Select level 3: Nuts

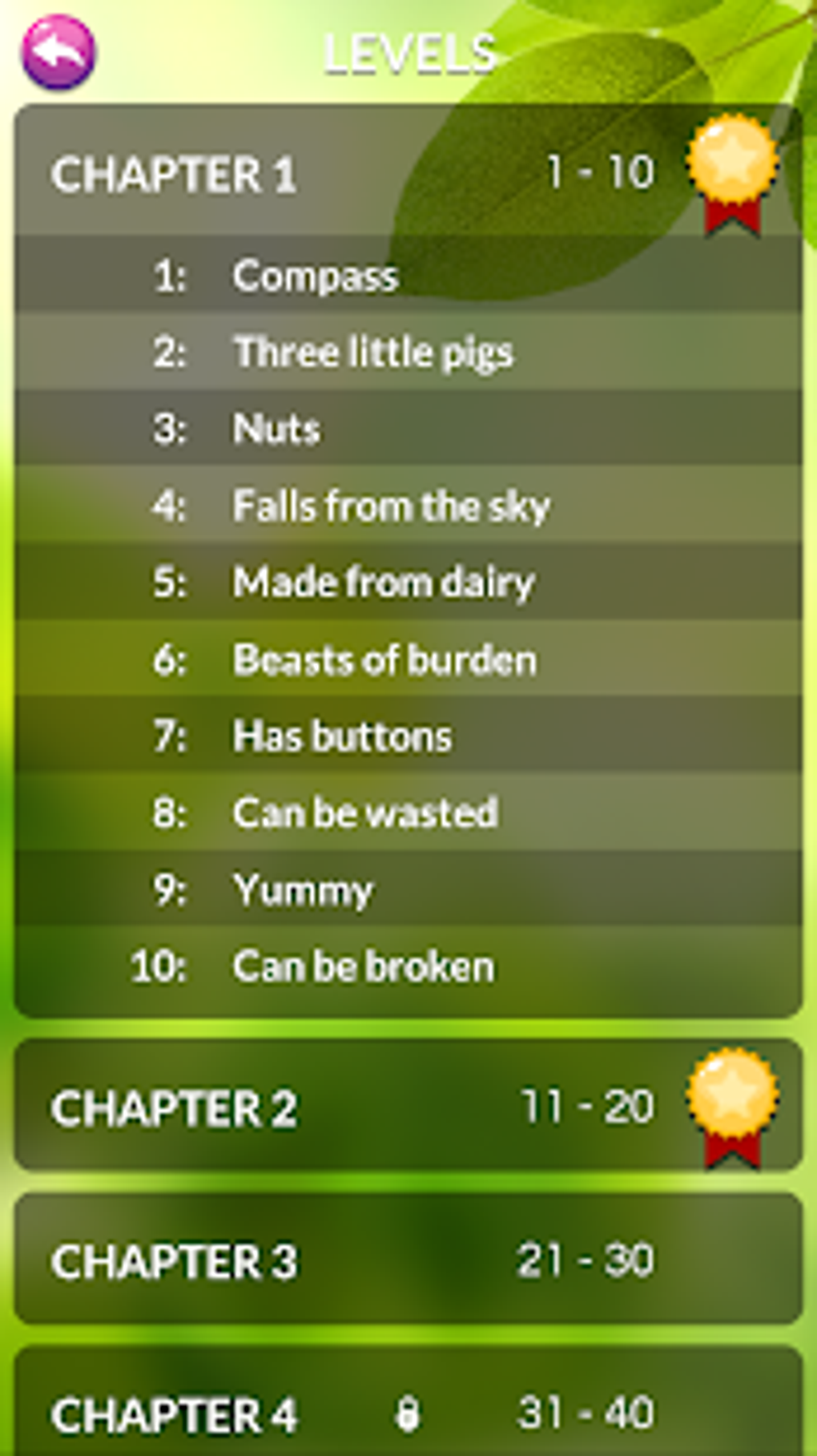(x=408, y=429)
